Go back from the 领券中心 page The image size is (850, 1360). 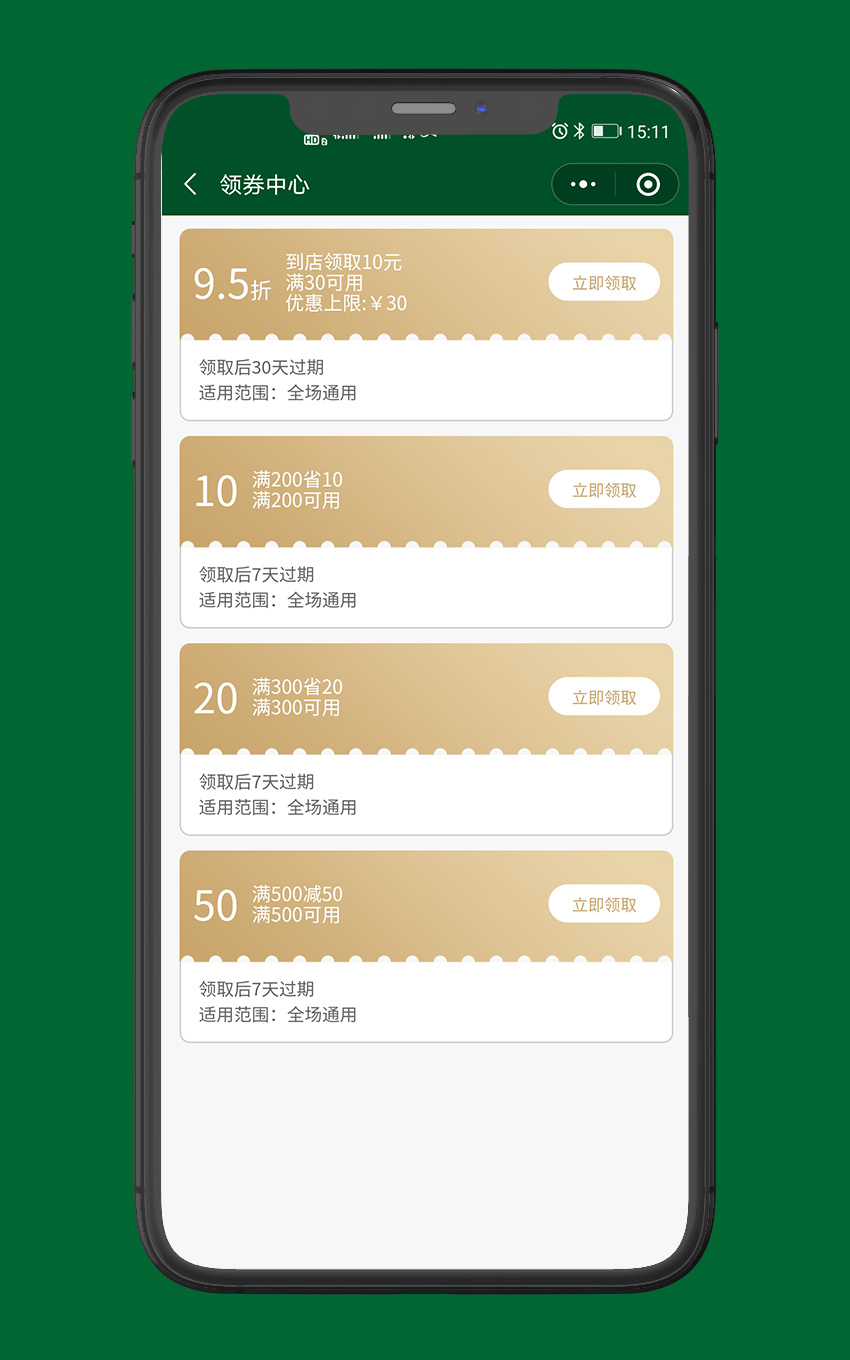pos(191,184)
